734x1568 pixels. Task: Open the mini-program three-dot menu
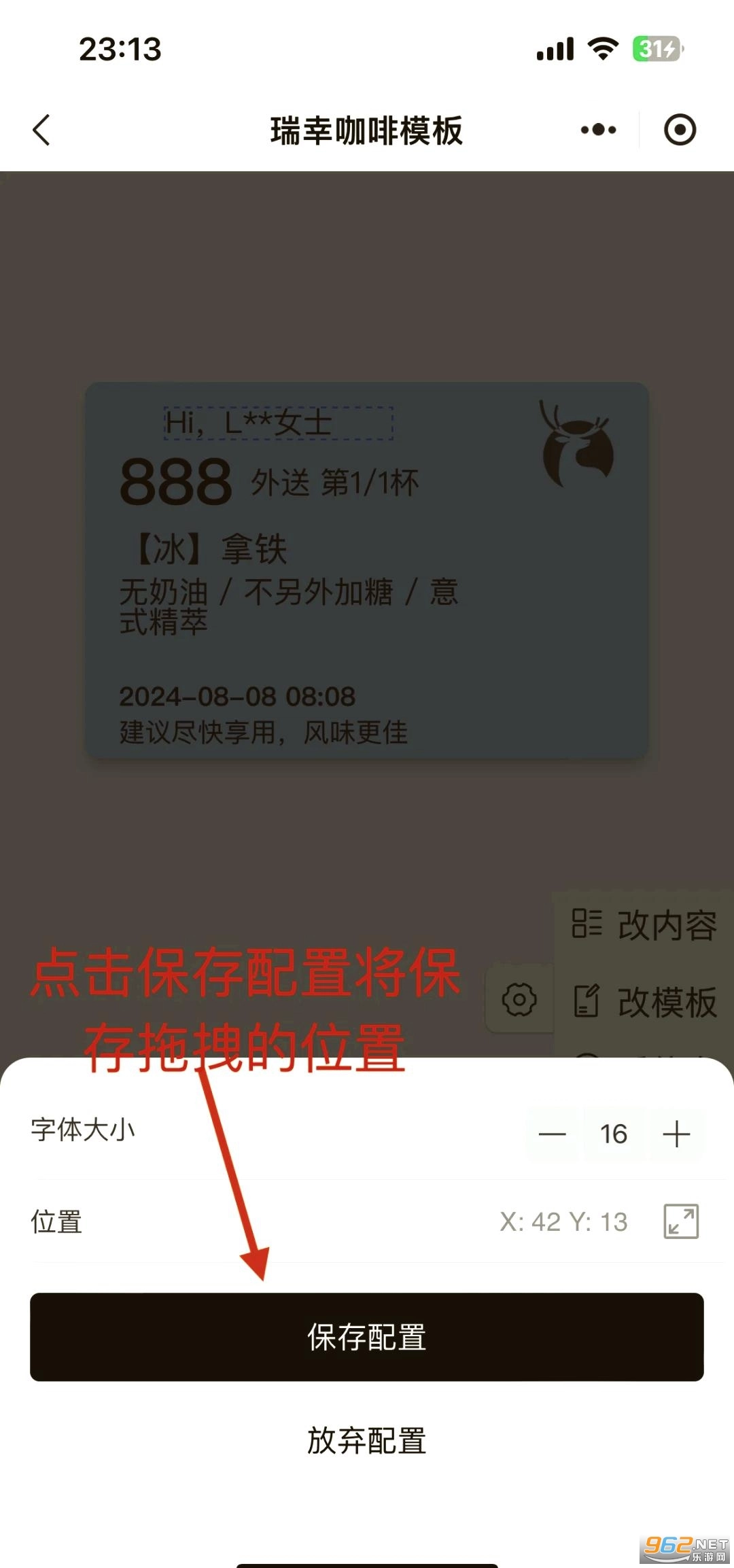coord(598,130)
